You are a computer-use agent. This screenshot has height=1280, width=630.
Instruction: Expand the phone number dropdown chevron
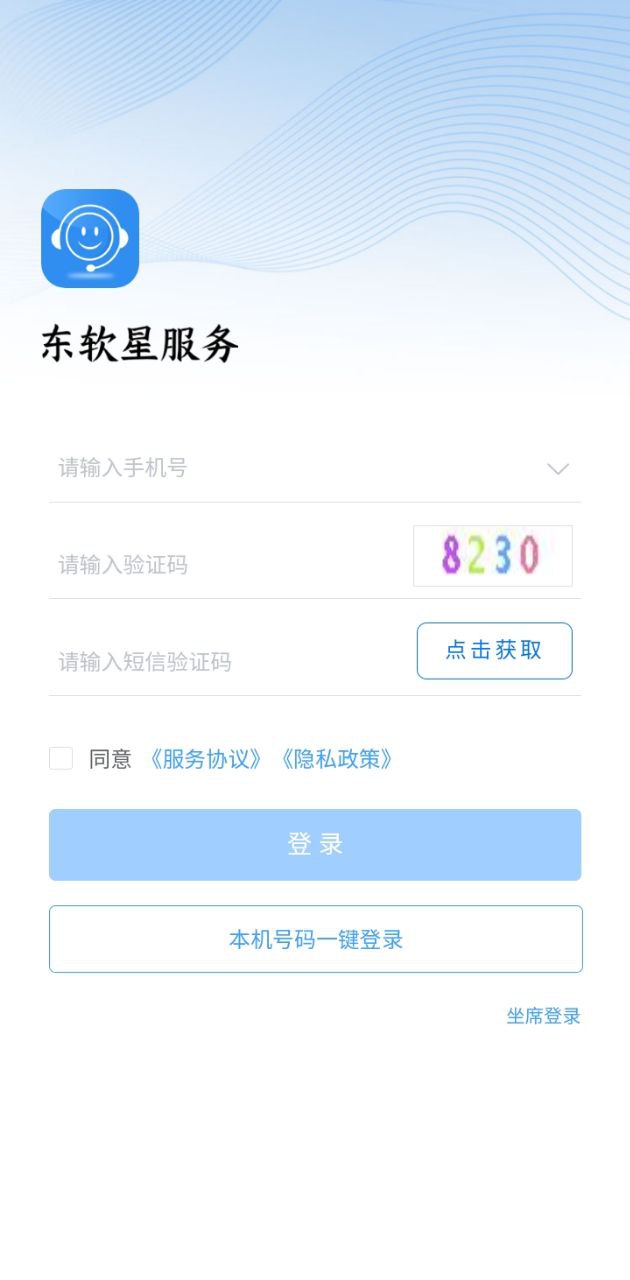coord(558,468)
